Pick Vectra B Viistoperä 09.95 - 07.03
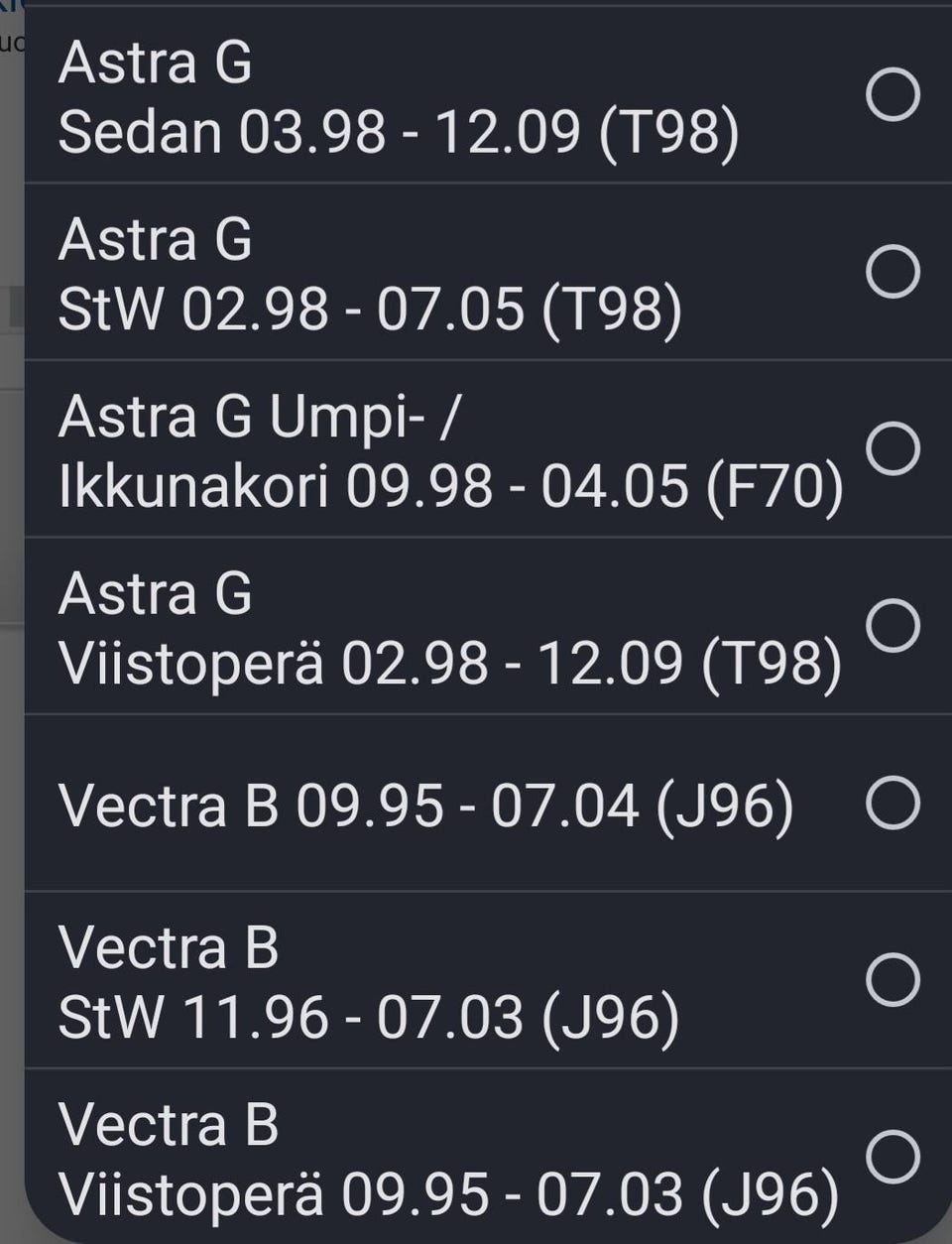The height and width of the screenshot is (1244, 952). click(x=892, y=1157)
